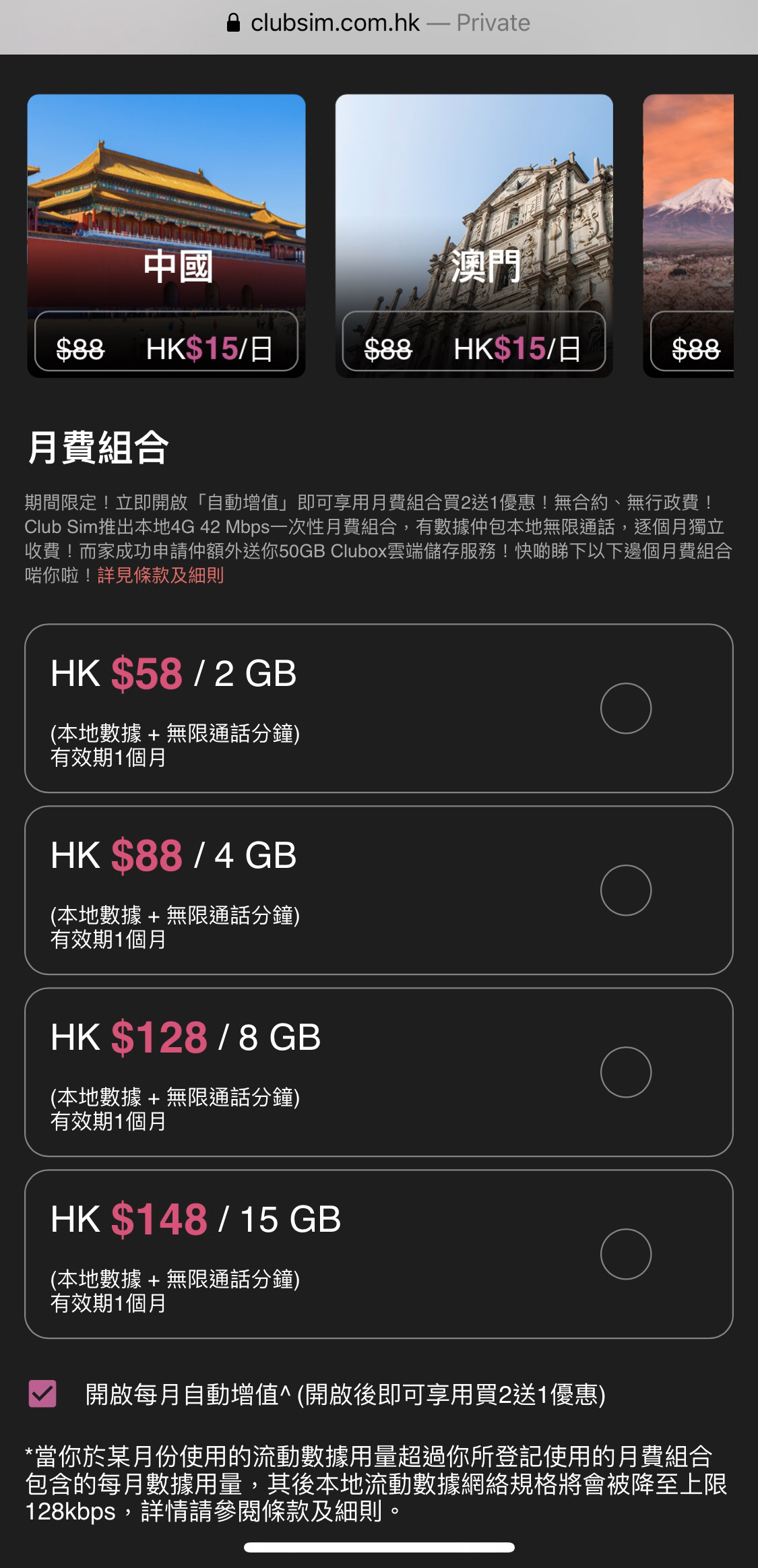Open the 中國 roaming pass card
Screen dimensions: 758x1568
pyautogui.click(x=166, y=236)
